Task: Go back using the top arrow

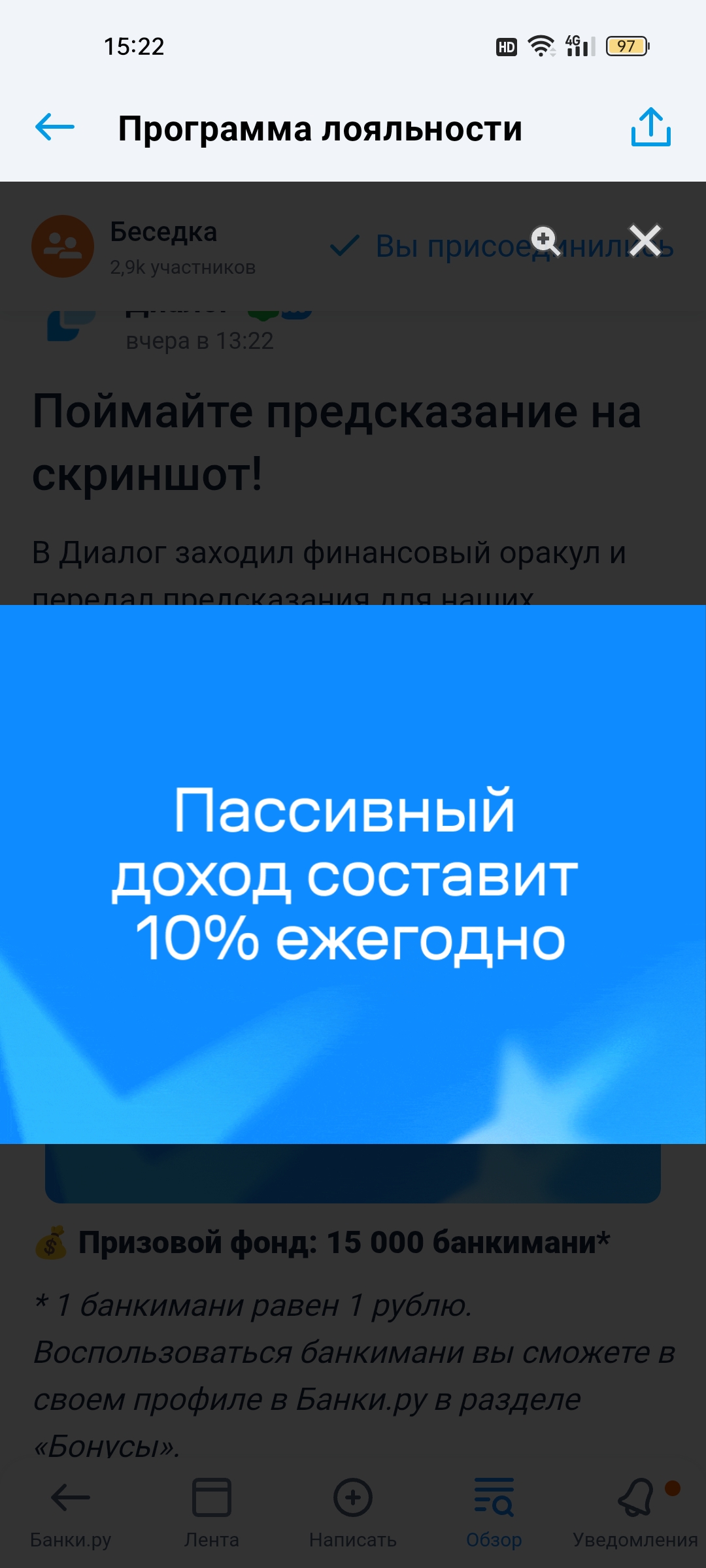Action: pos(55,127)
